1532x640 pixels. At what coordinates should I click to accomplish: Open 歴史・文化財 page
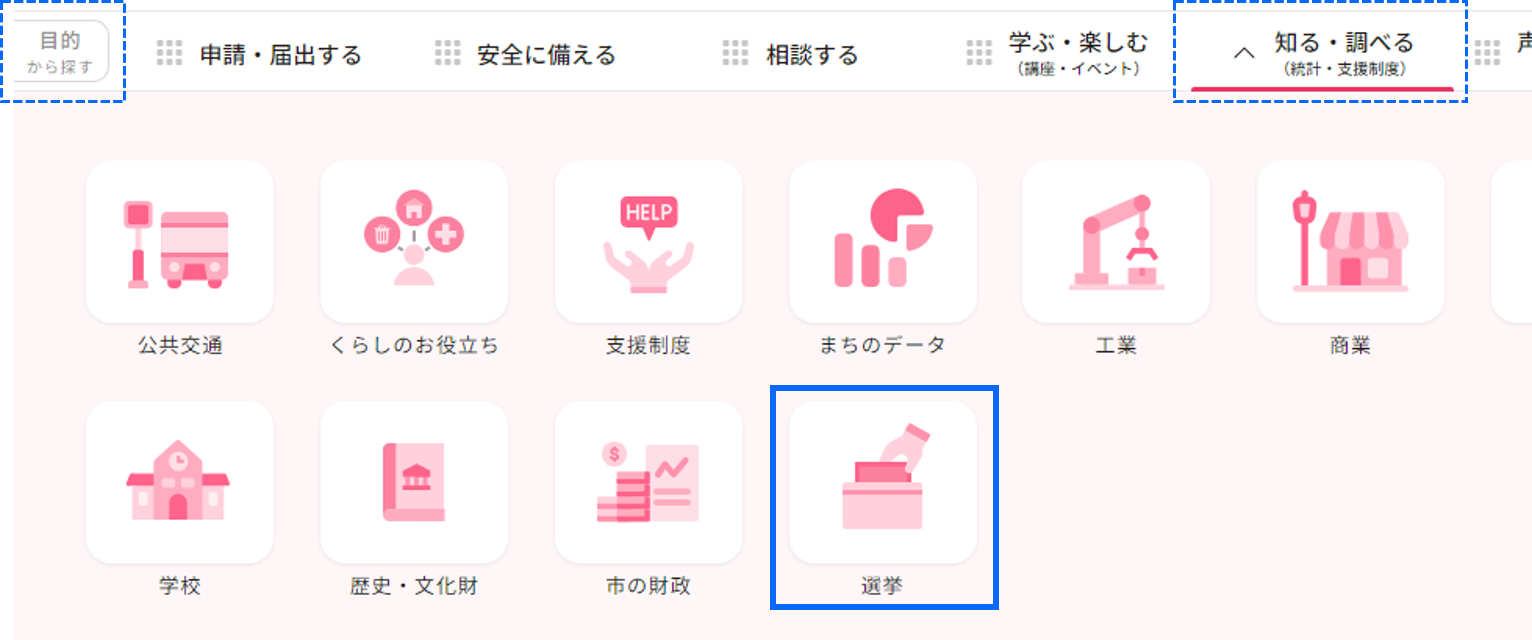click(414, 482)
